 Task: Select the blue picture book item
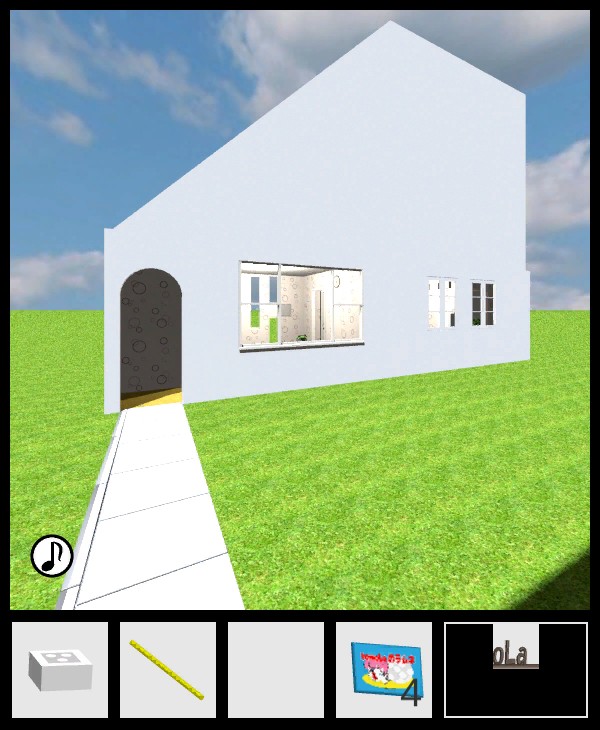[384, 670]
